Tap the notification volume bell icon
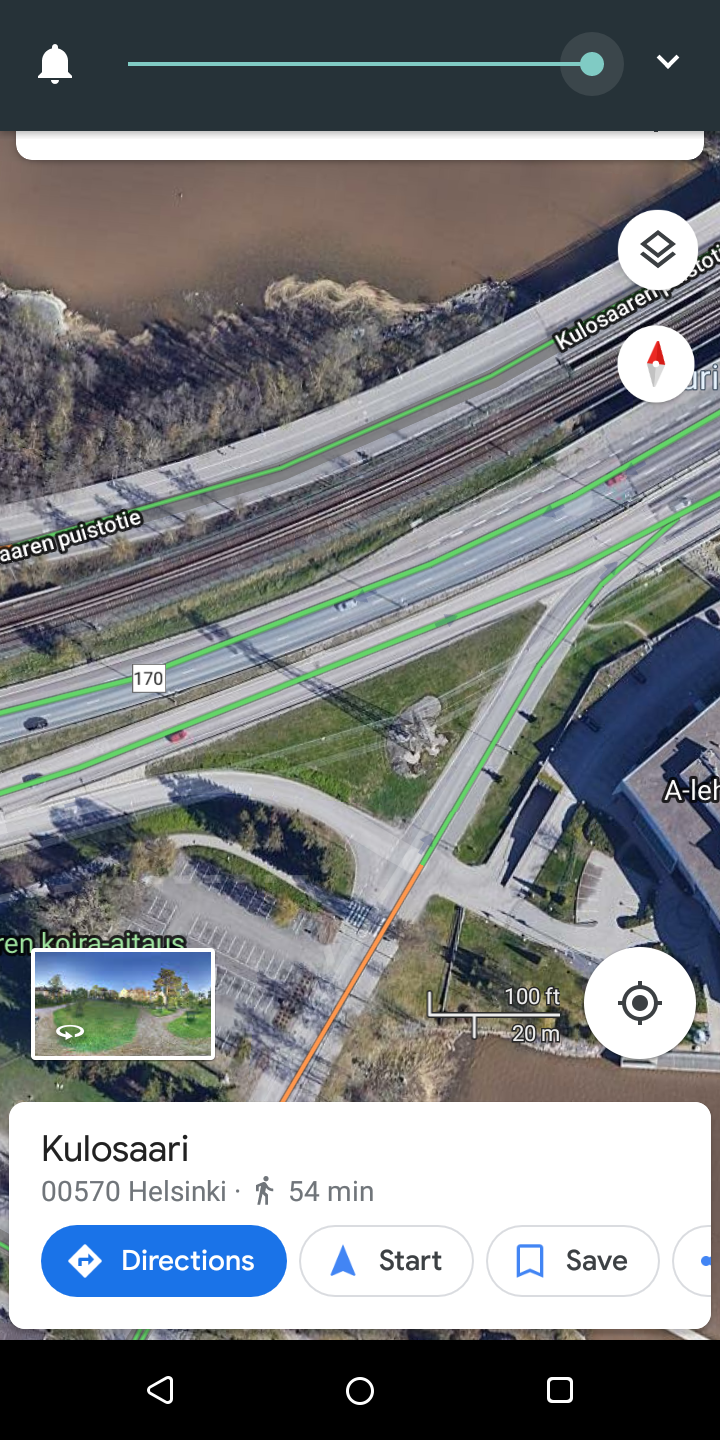Image resolution: width=720 pixels, height=1440 pixels. pyautogui.click(x=55, y=64)
